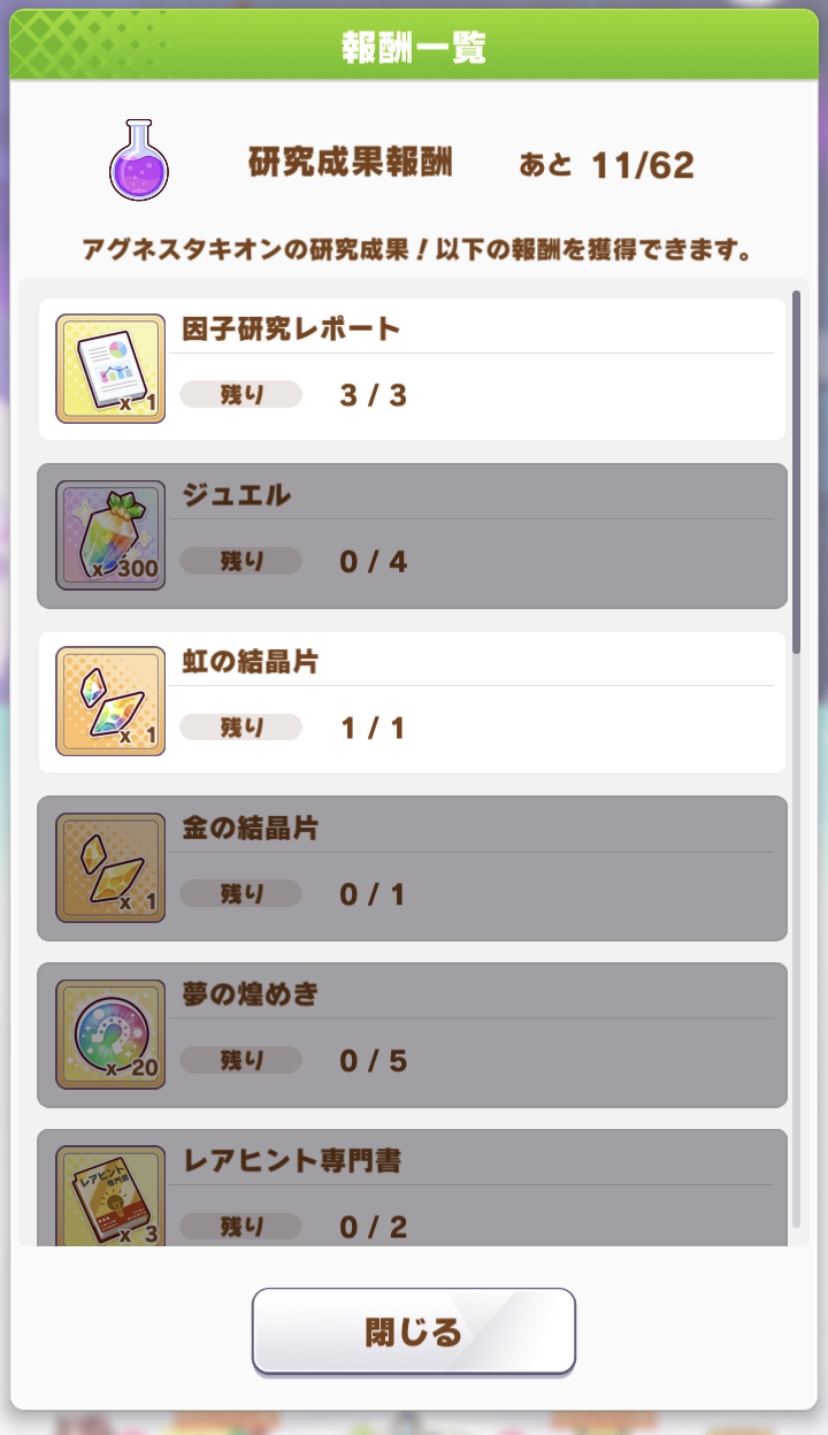Viewport: 828px width, 1435px height.
Task: Open the ジュエル item icon
Action: click(x=110, y=535)
